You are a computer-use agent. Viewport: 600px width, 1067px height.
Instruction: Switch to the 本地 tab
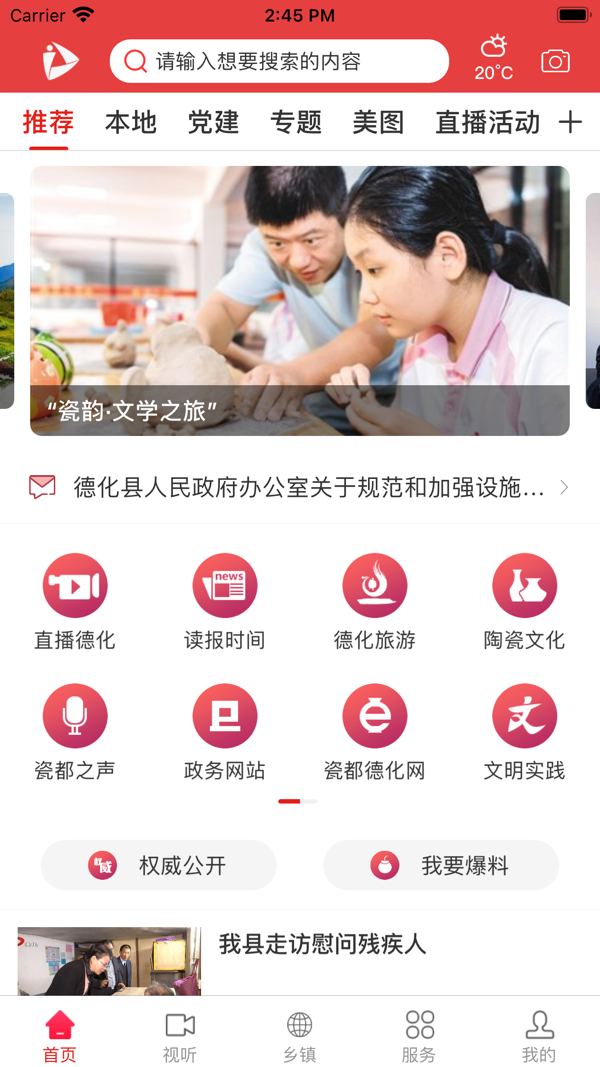pos(131,122)
